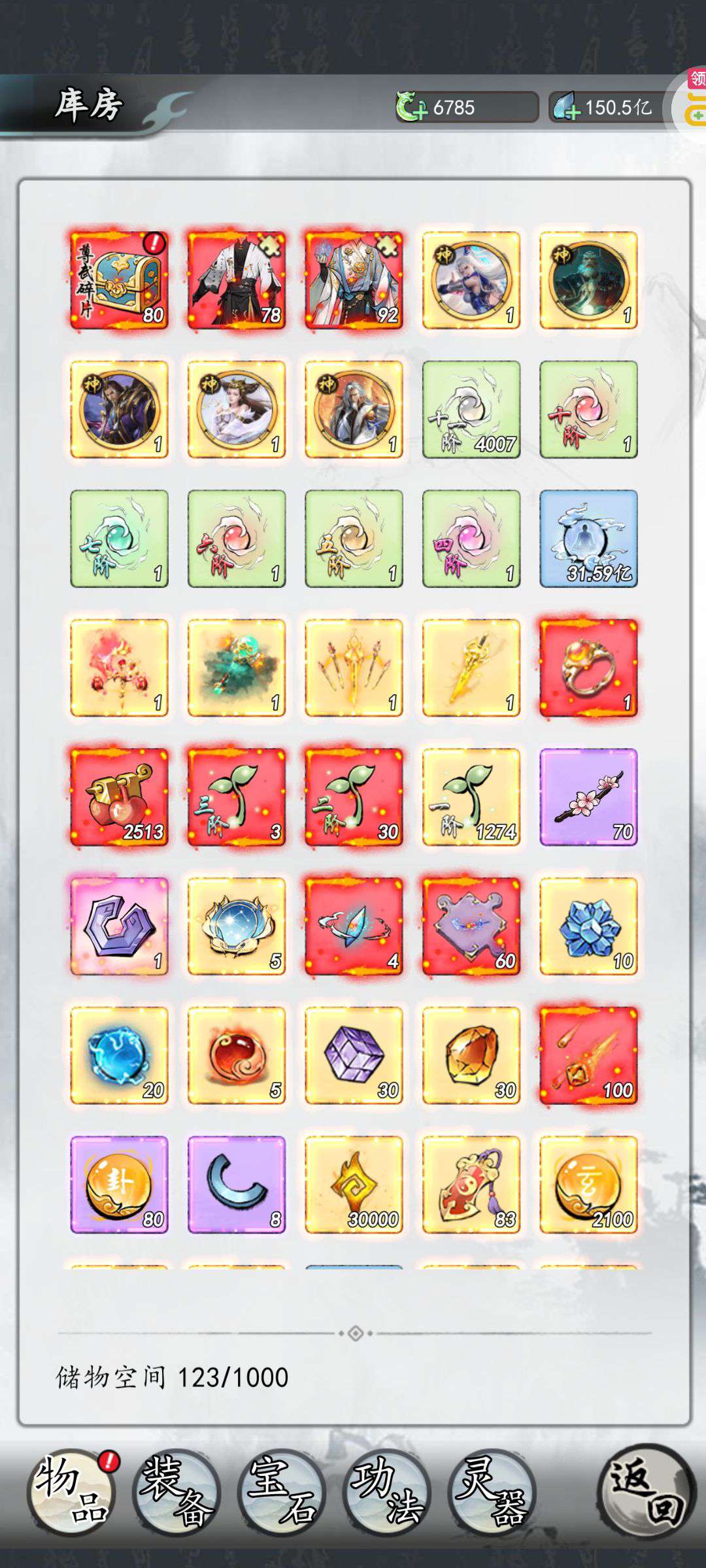Open the cherry item with 2513 count
The image size is (706, 1568).
pos(119,797)
